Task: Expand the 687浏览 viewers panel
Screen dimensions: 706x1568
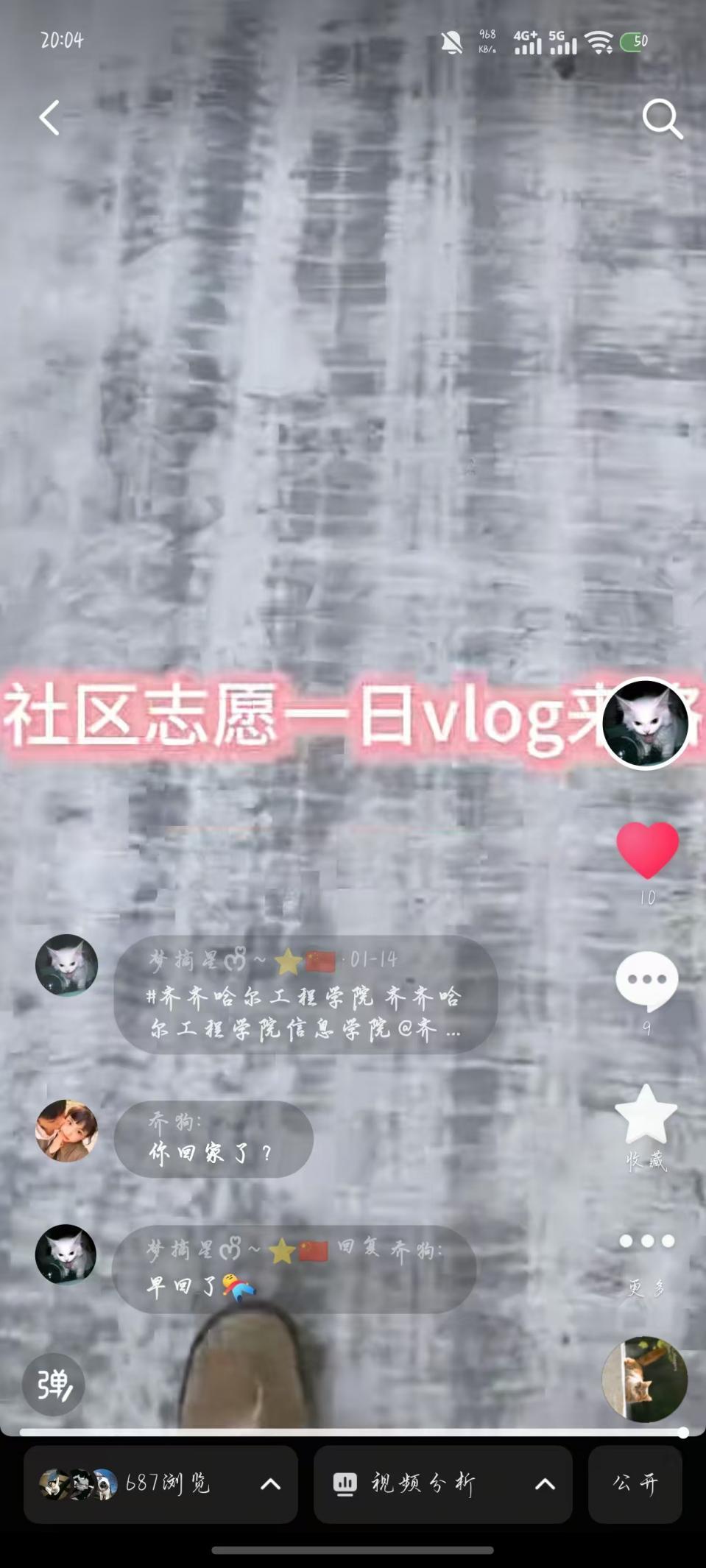Action: (x=160, y=1483)
